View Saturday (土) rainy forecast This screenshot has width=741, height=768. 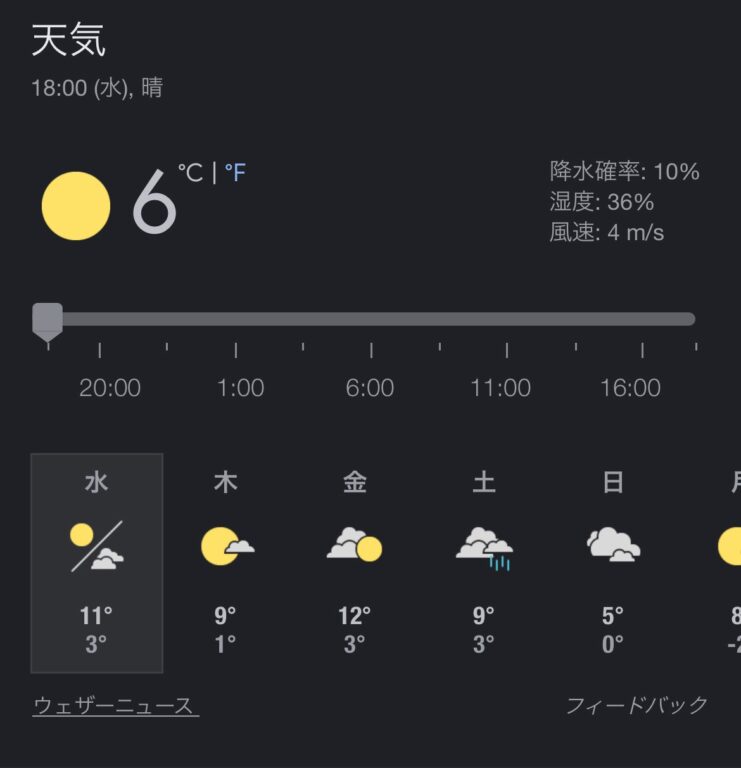484,563
